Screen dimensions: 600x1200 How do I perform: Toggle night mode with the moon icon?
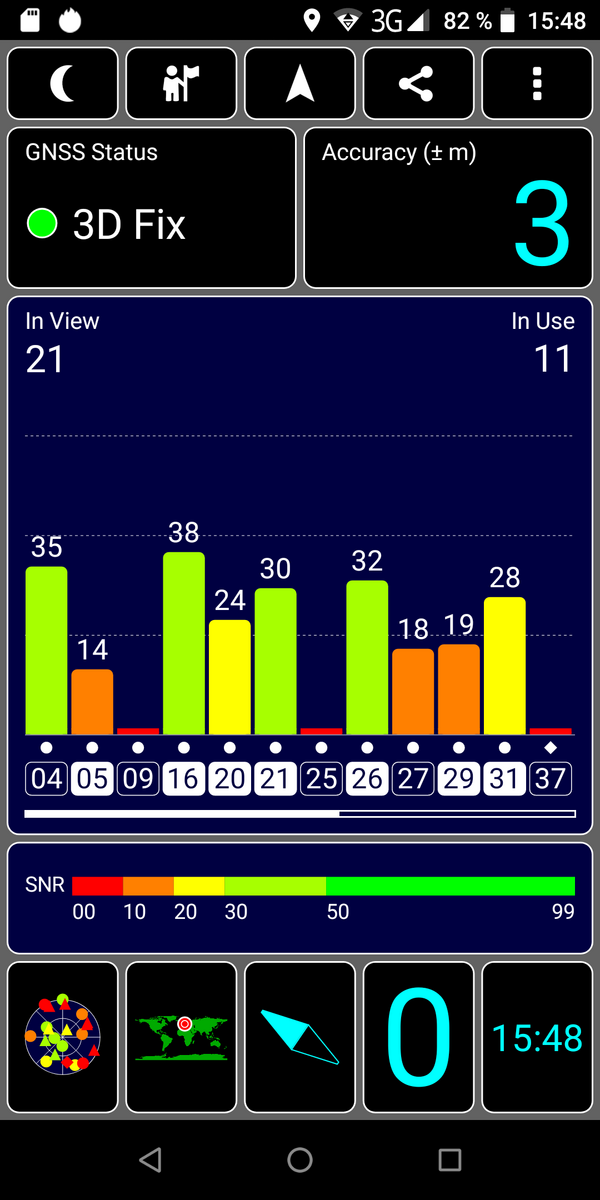(x=63, y=84)
